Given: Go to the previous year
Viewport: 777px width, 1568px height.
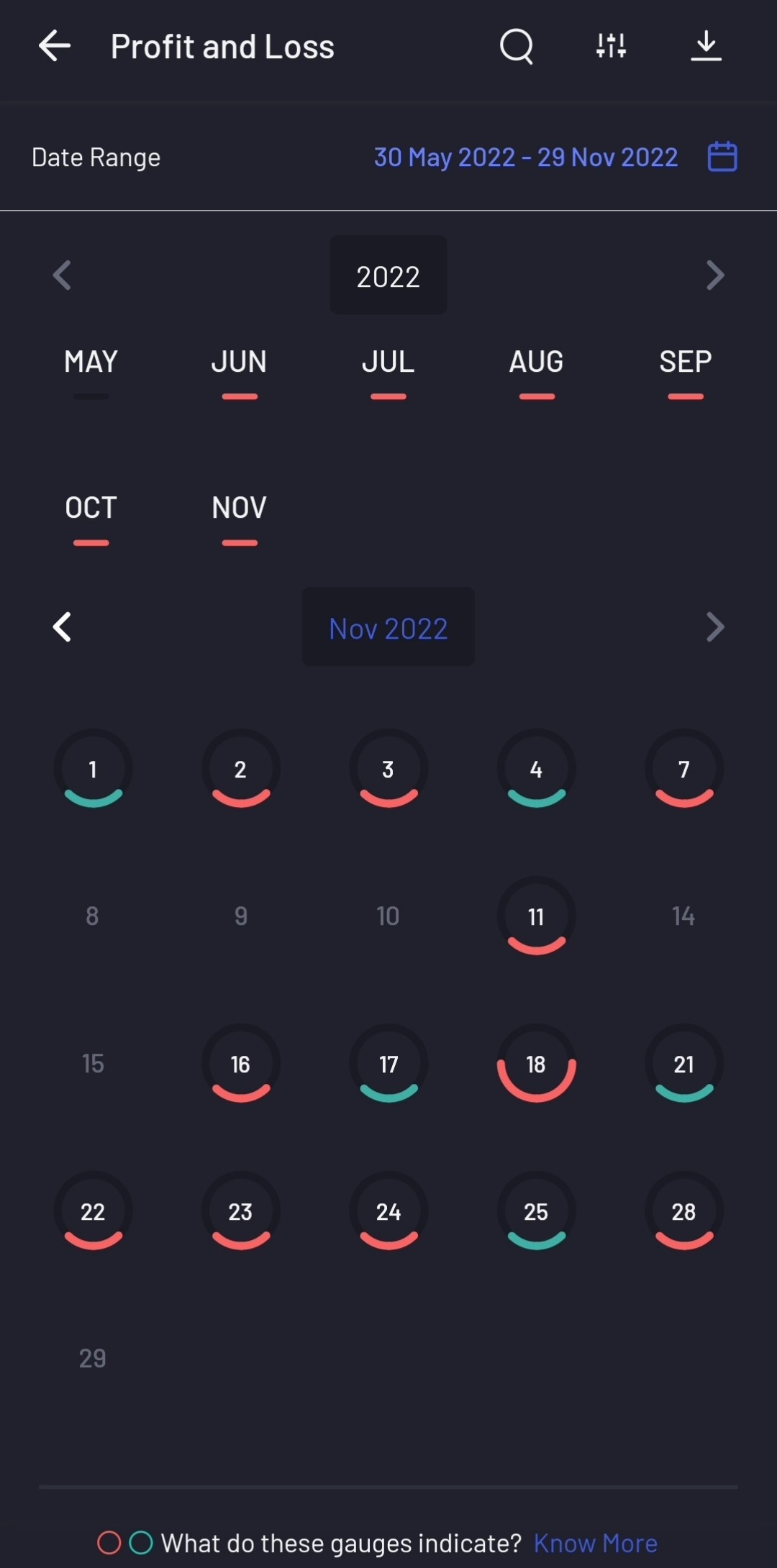Looking at the screenshot, I should click(62, 275).
